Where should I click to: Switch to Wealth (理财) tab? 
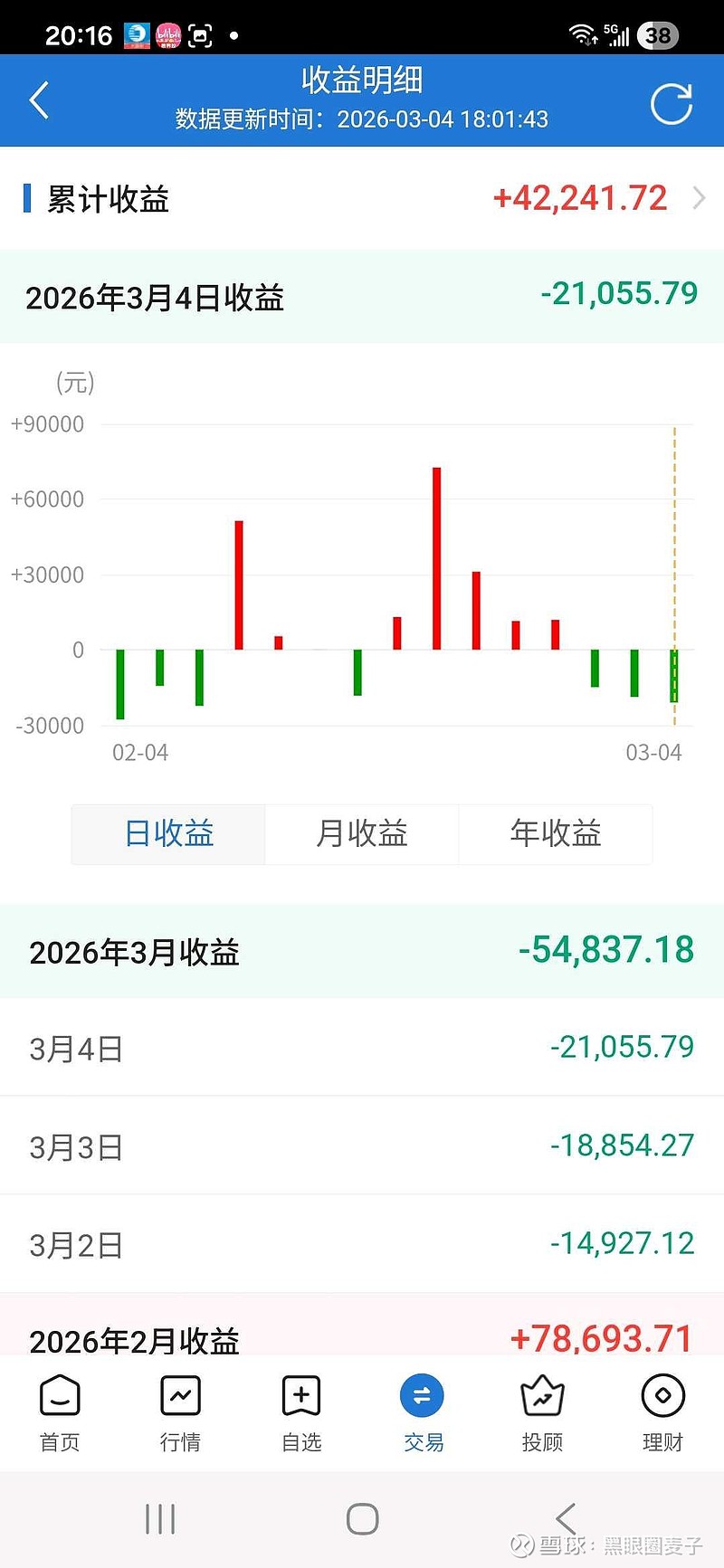[662, 1412]
